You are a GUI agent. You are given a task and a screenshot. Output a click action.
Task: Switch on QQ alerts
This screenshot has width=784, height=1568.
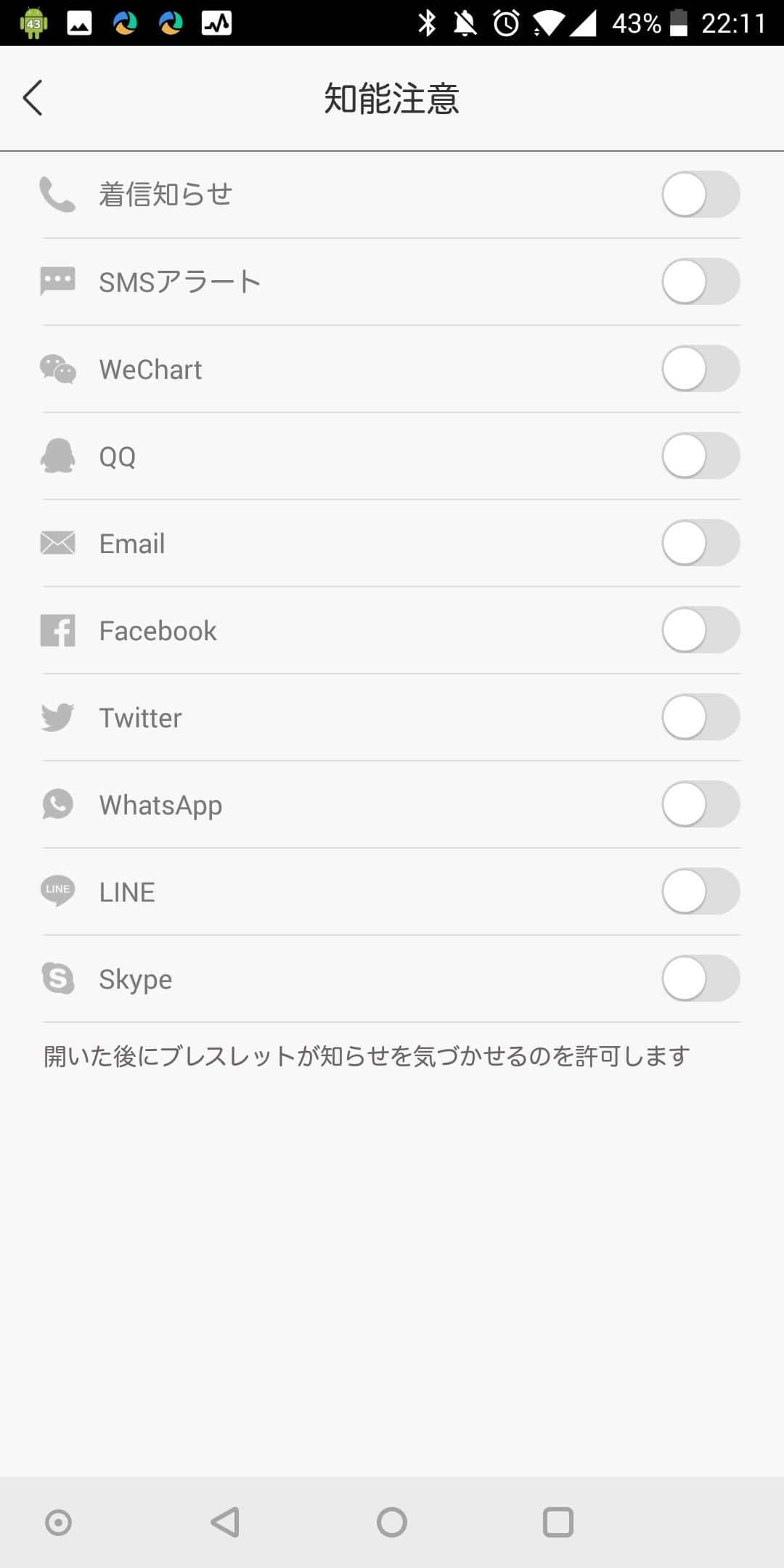click(701, 456)
